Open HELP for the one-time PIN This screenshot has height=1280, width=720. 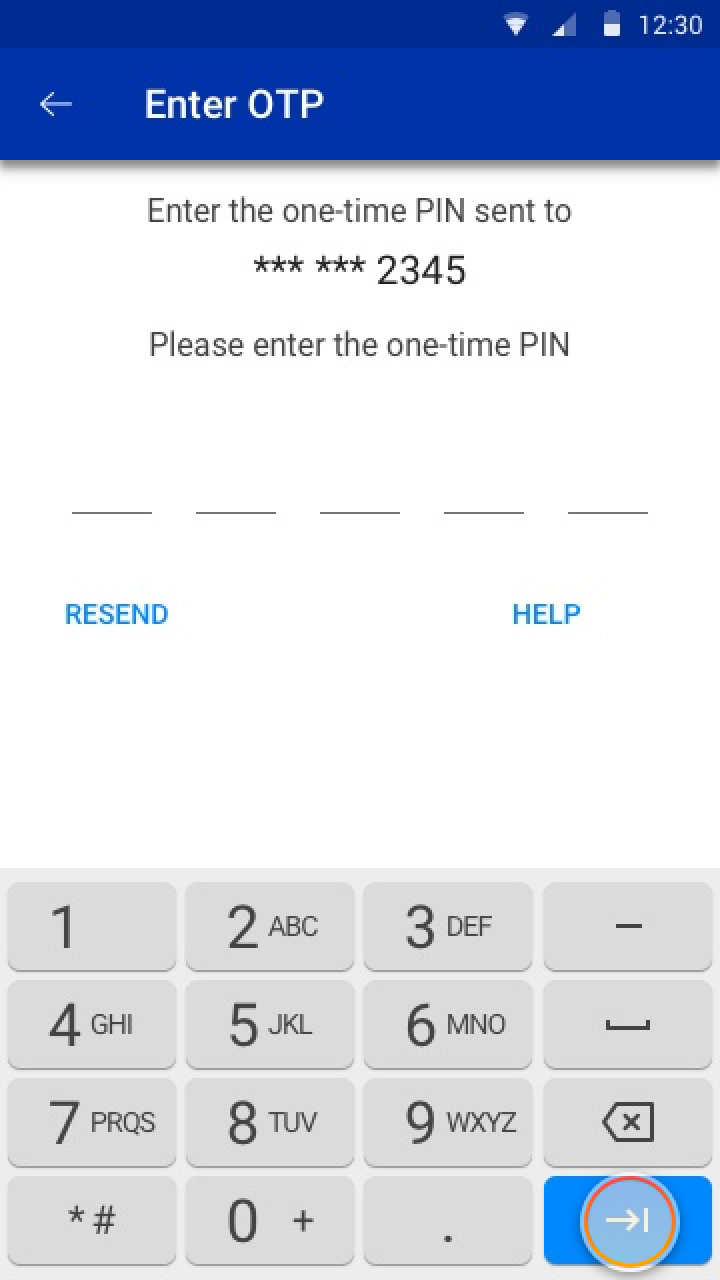tap(546, 614)
